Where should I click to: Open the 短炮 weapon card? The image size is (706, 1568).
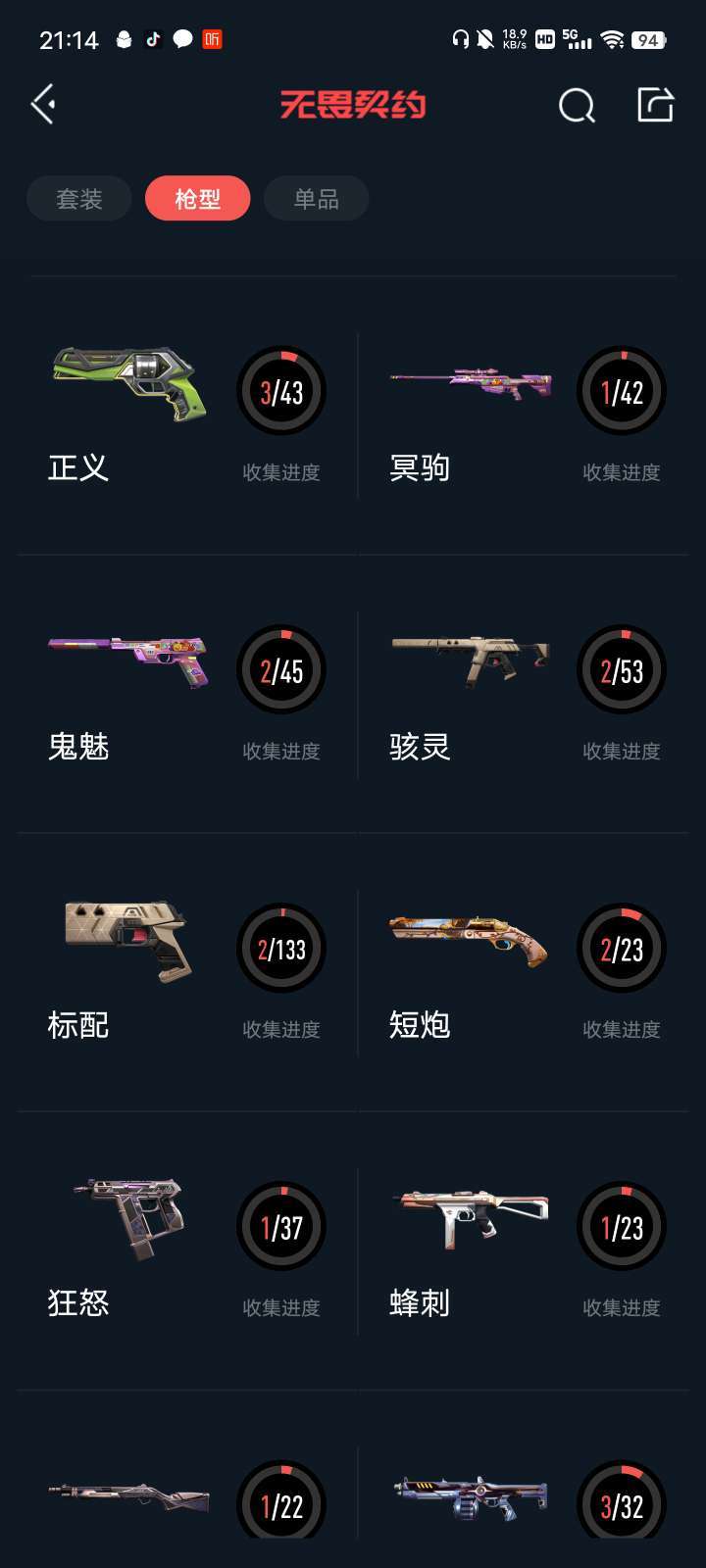coord(524,972)
